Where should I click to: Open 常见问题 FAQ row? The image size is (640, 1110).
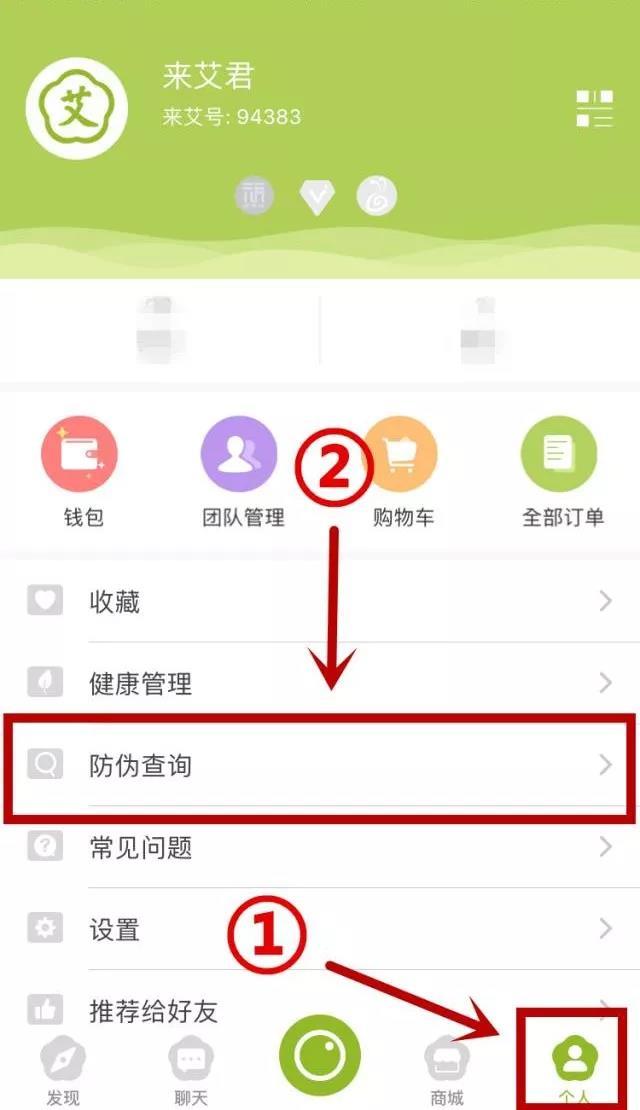(320, 848)
